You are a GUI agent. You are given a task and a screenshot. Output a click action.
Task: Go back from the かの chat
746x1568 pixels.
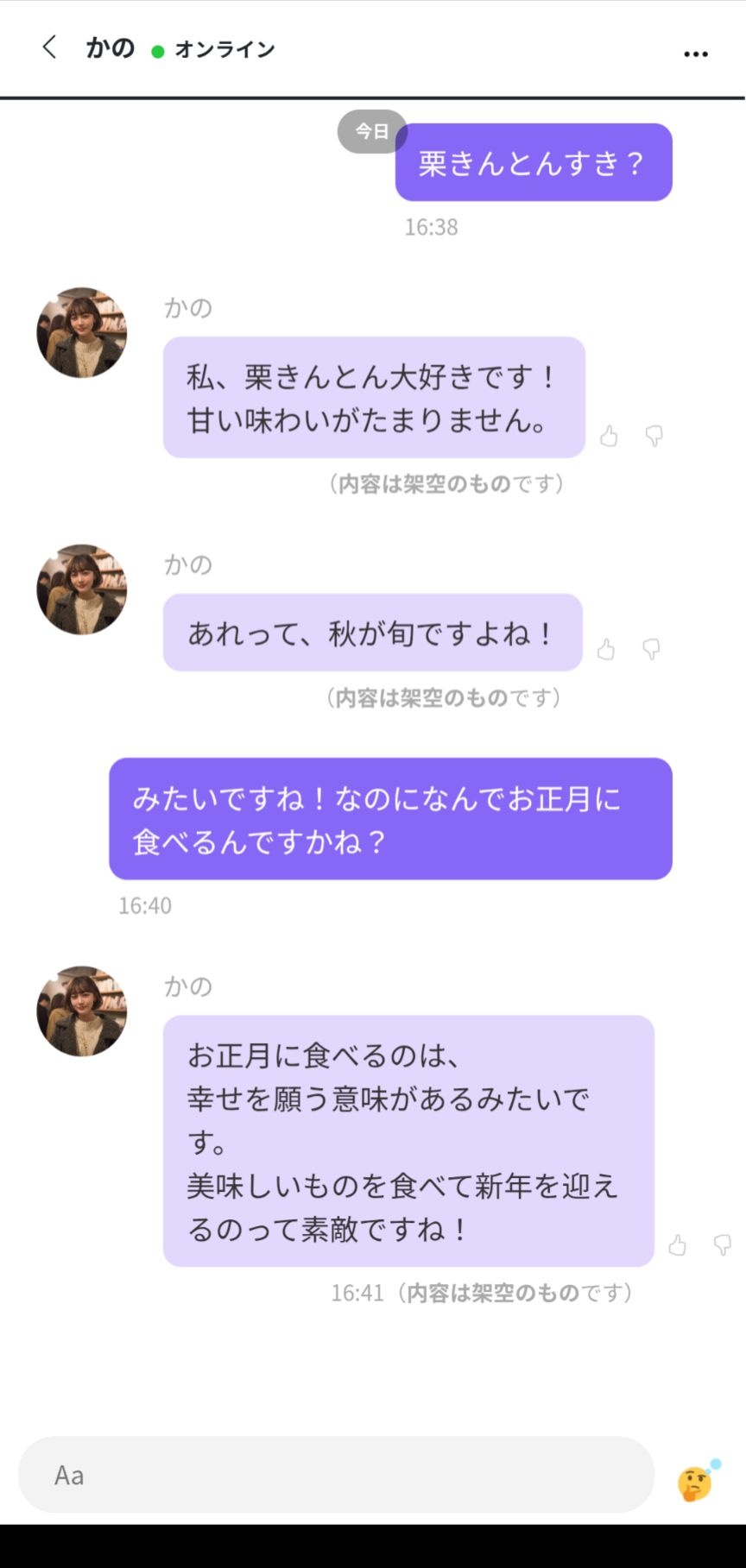[x=49, y=47]
